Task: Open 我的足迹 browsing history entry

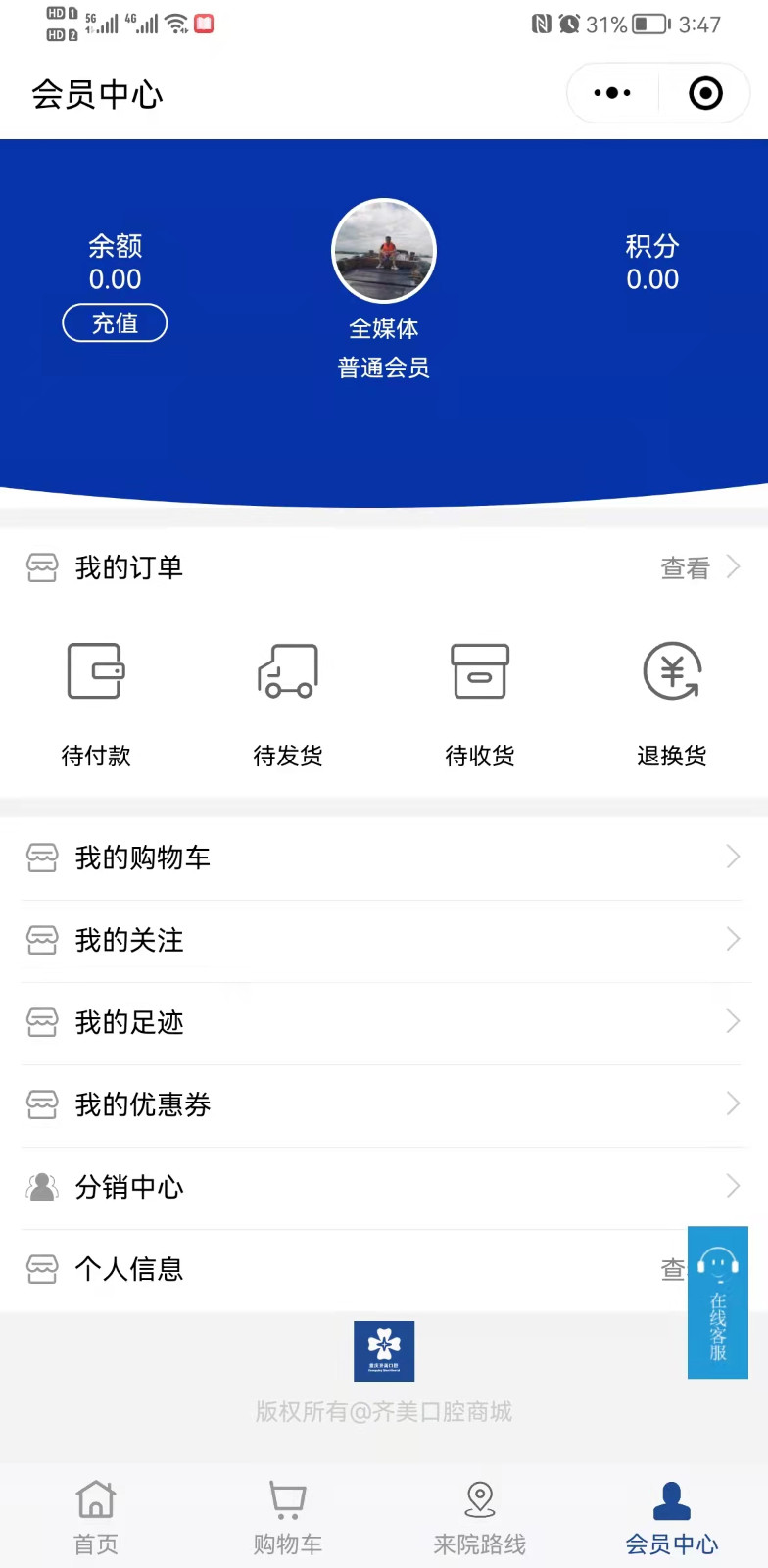Action: (x=129, y=1022)
